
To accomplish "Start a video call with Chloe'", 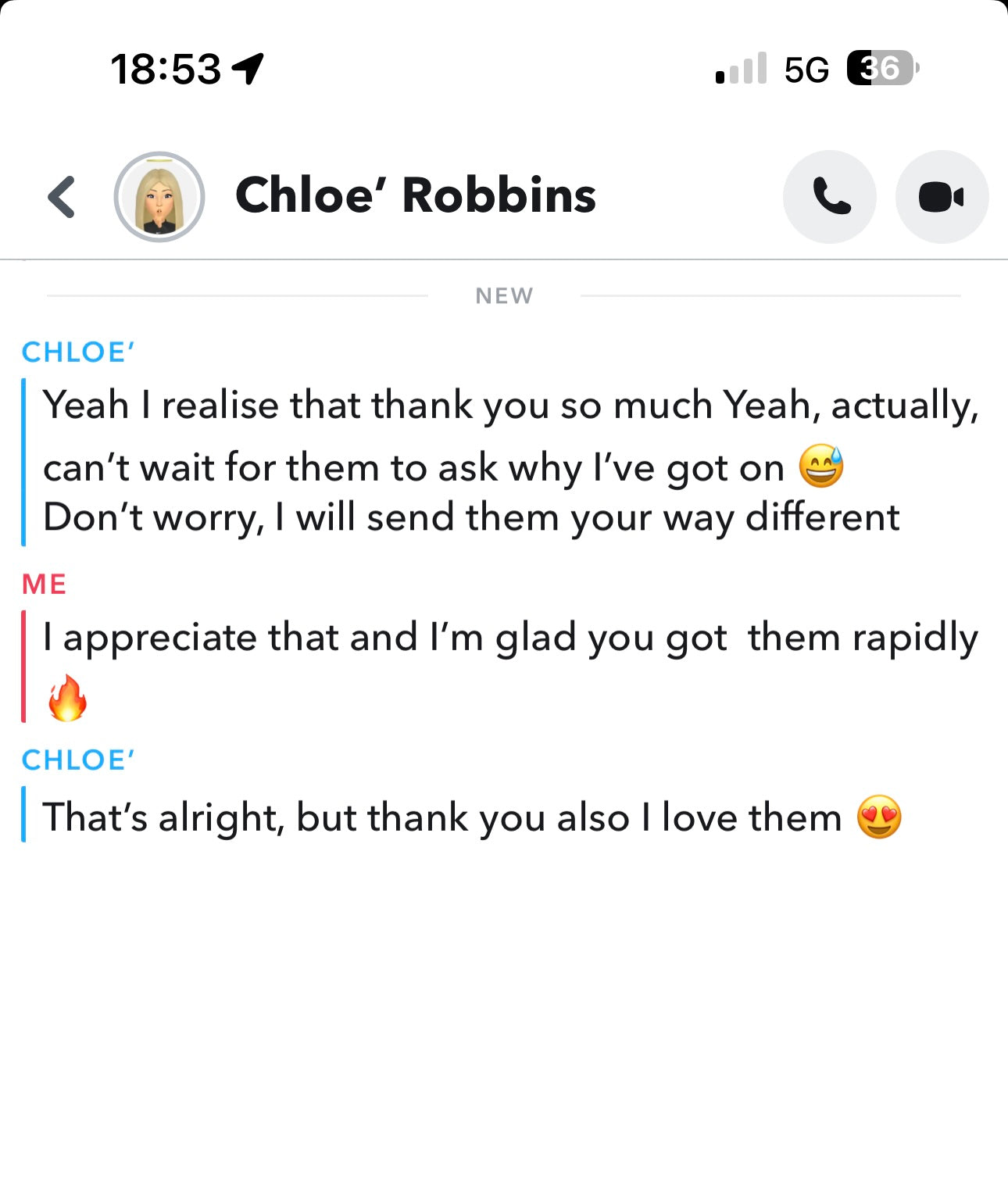I will (941, 197).
